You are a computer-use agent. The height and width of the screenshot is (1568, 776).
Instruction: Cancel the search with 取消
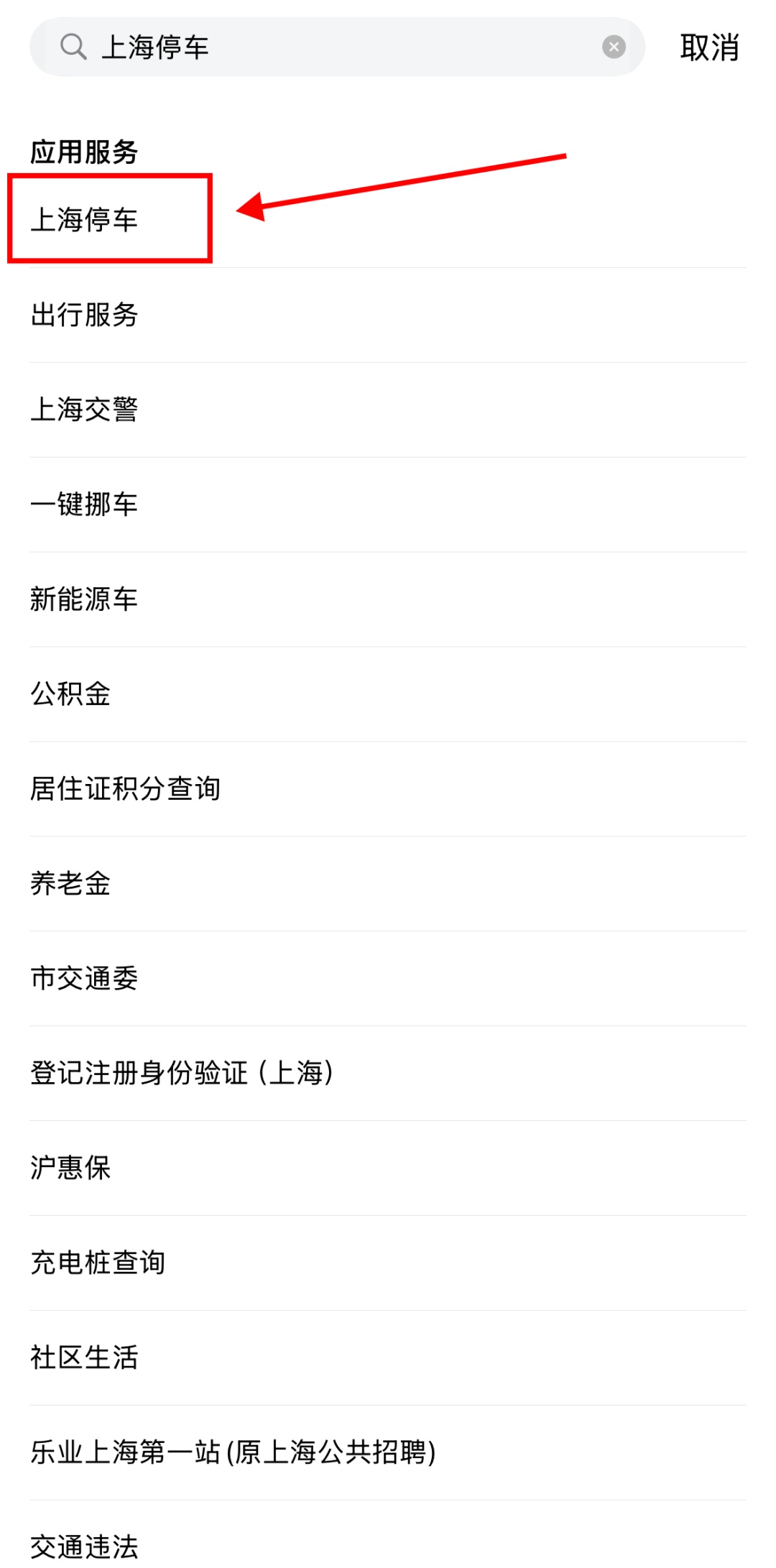(x=709, y=47)
